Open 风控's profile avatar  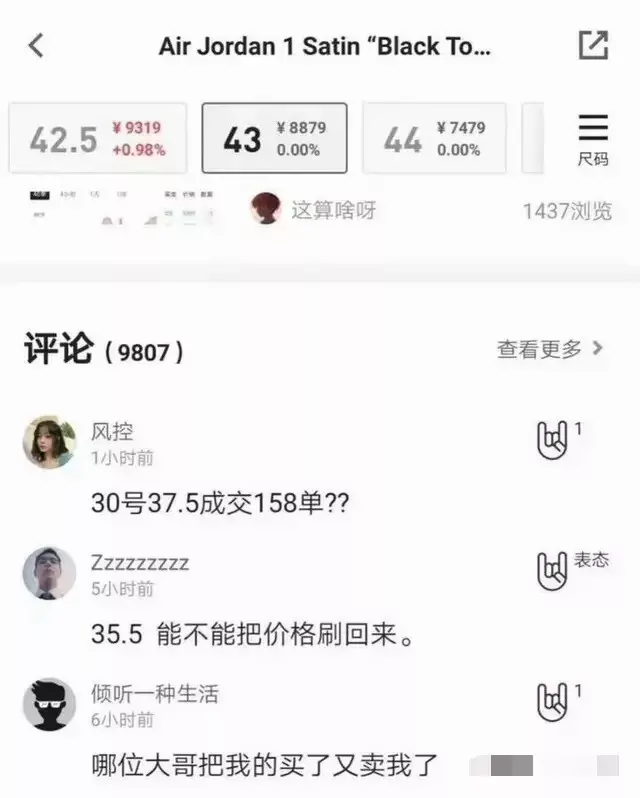(49, 442)
